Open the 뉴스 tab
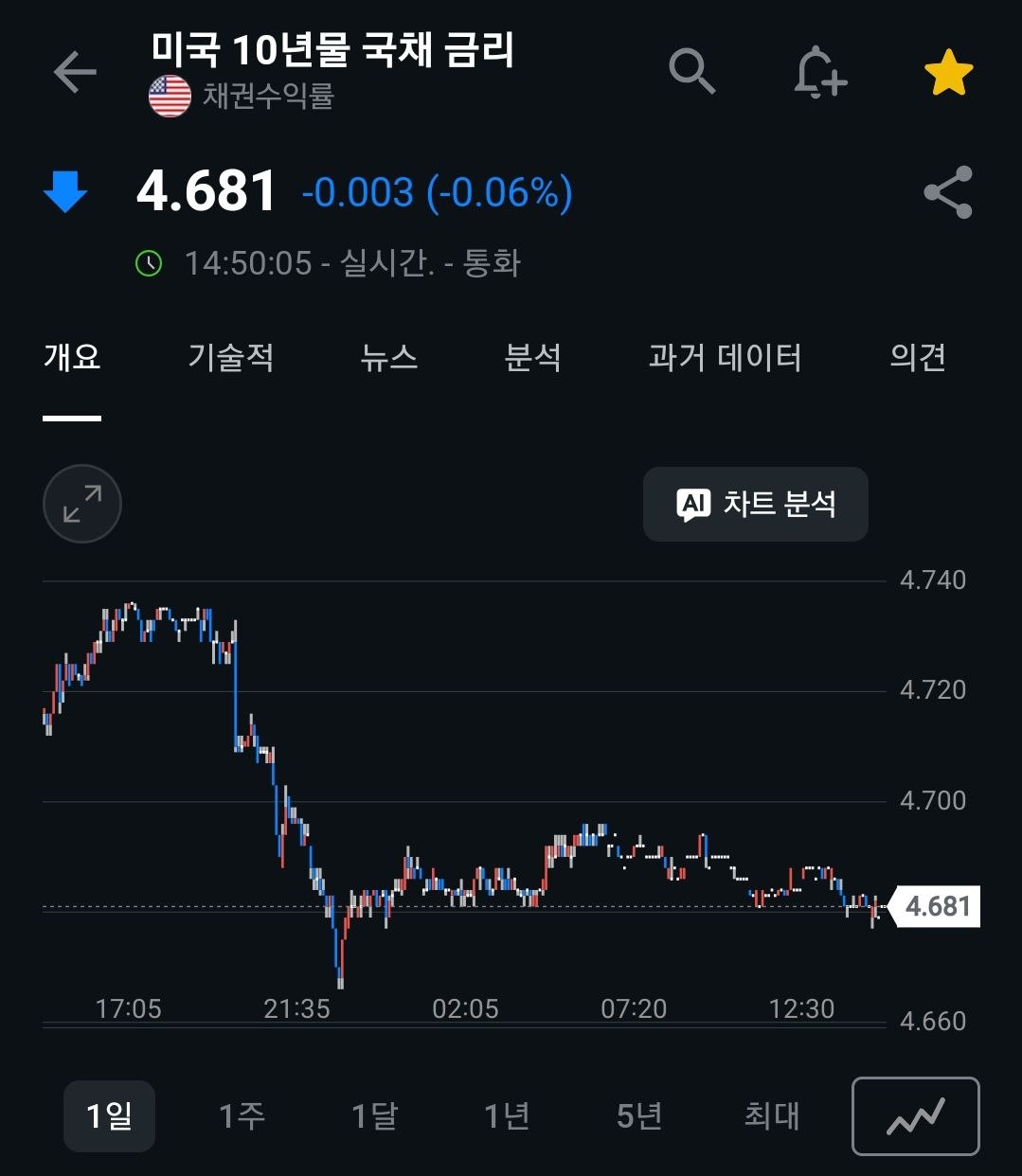The height and width of the screenshot is (1176, 1022). tap(389, 358)
